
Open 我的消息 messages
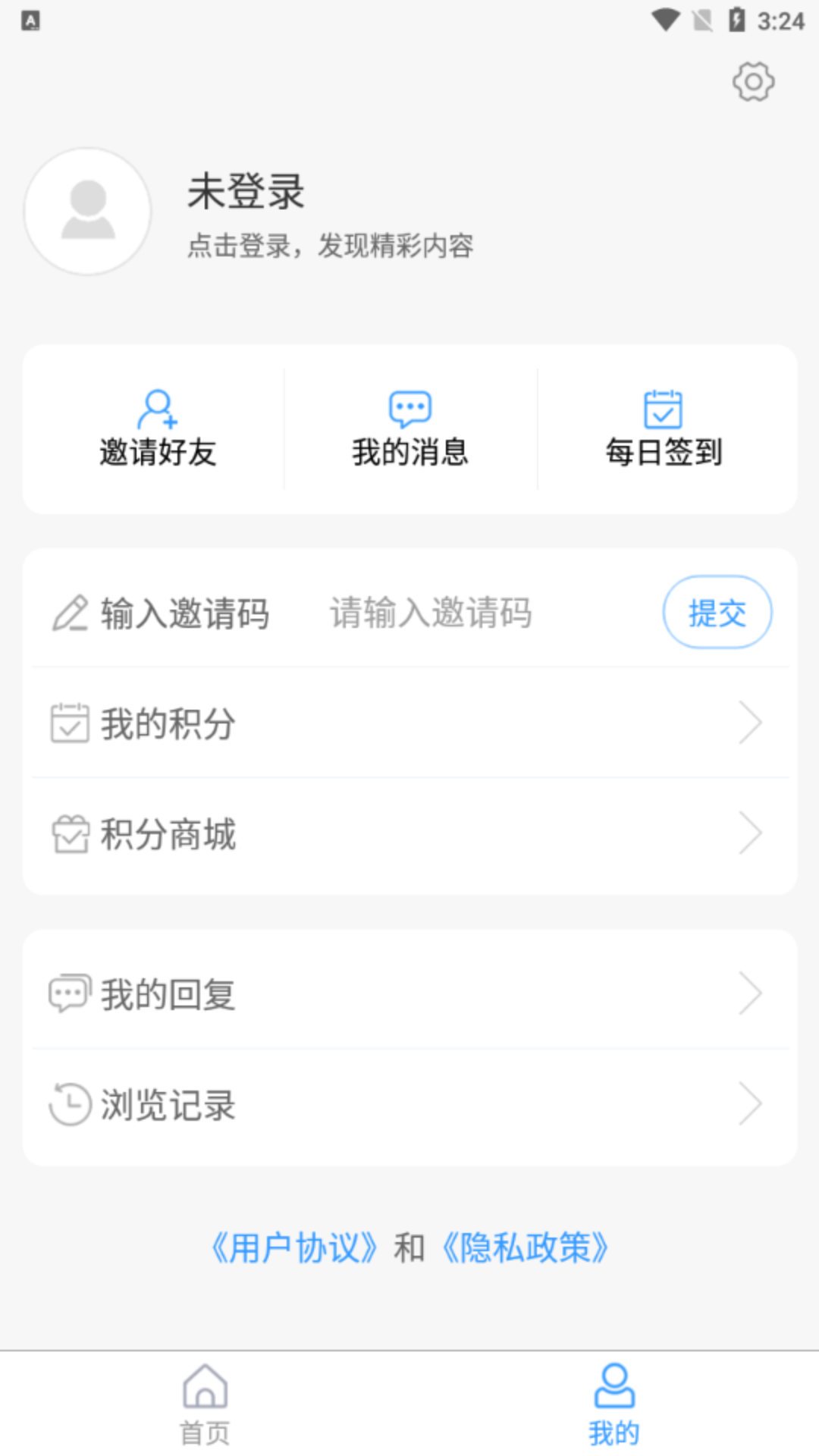(x=410, y=430)
